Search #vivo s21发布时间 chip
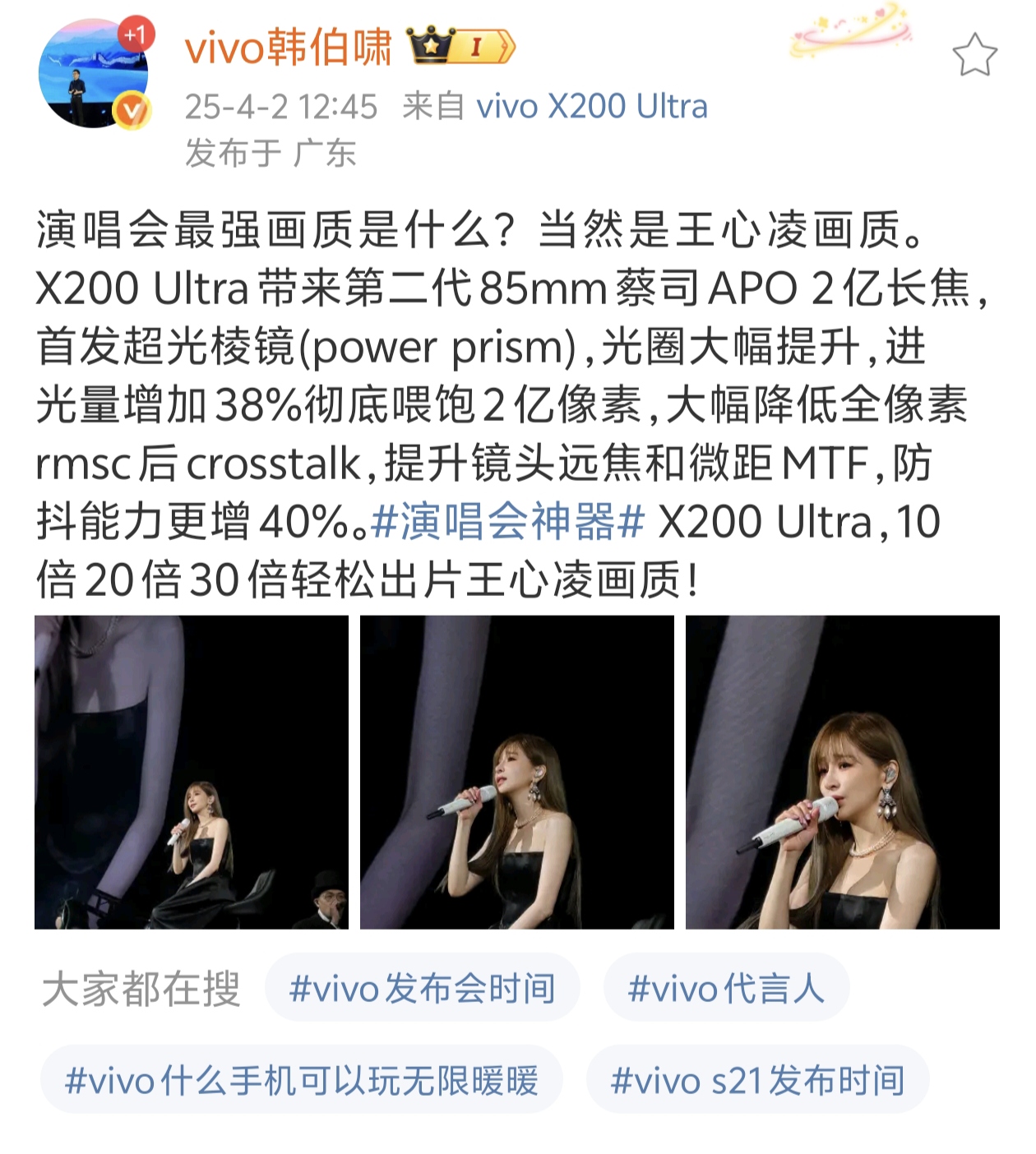This screenshot has width=1036, height=1154. pyautogui.click(x=757, y=1080)
